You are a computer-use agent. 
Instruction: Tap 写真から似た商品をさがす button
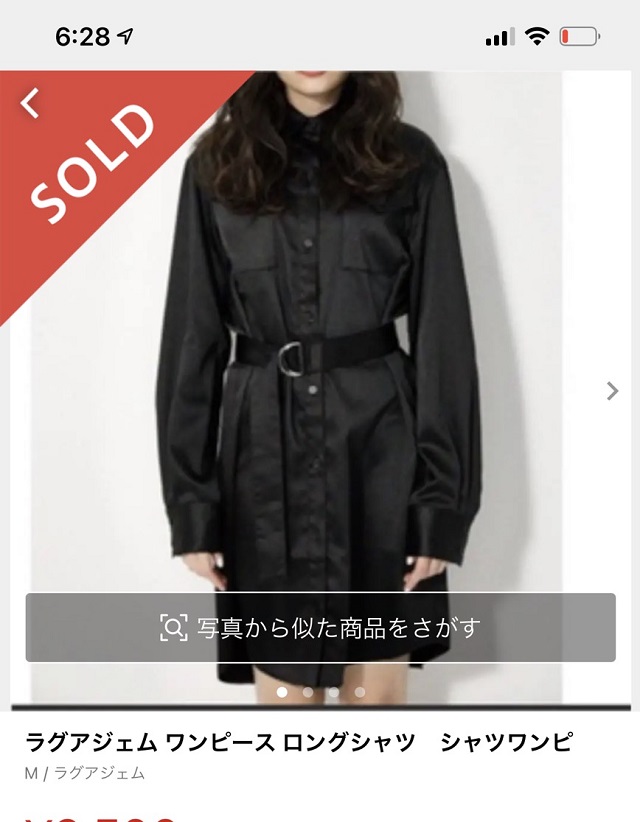click(x=320, y=628)
